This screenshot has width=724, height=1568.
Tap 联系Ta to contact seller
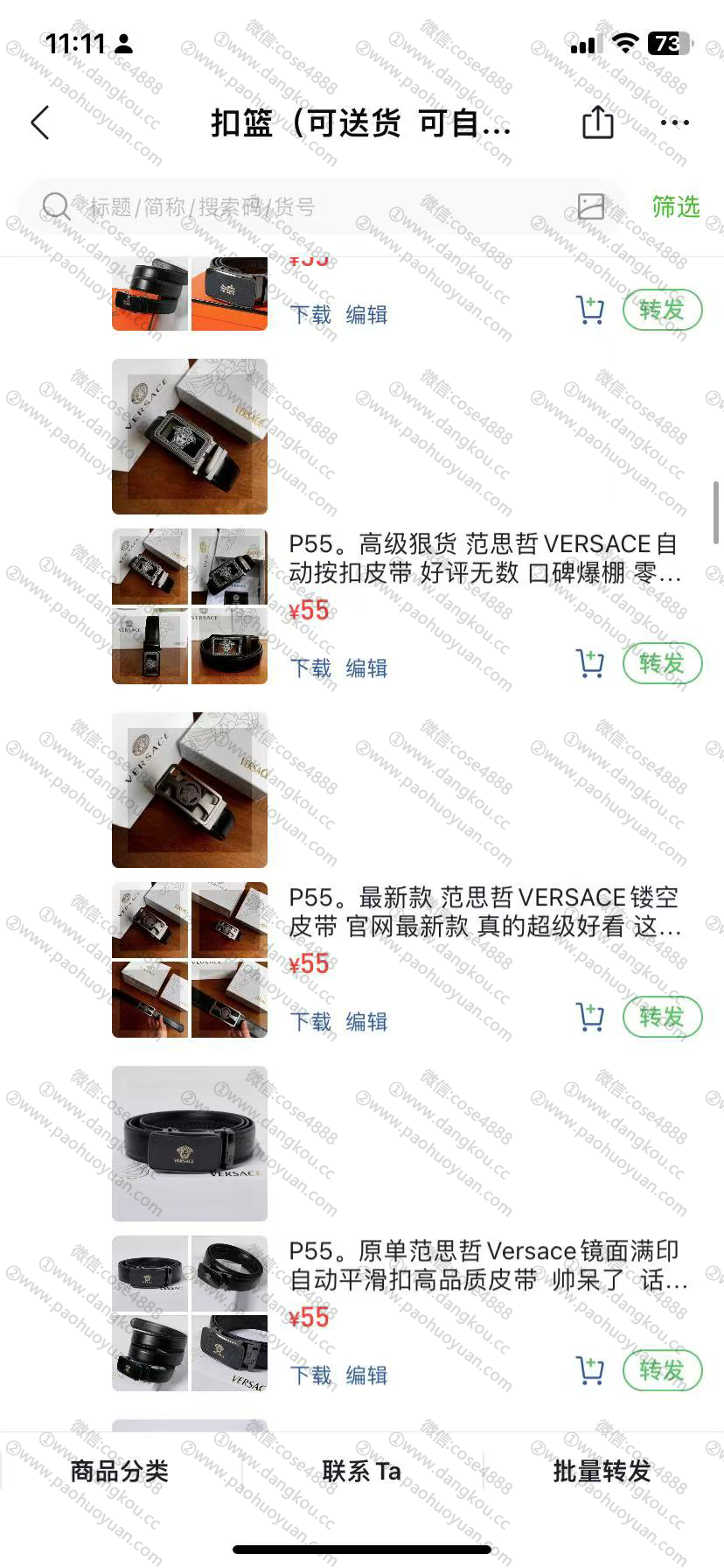[x=361, y=1471]
